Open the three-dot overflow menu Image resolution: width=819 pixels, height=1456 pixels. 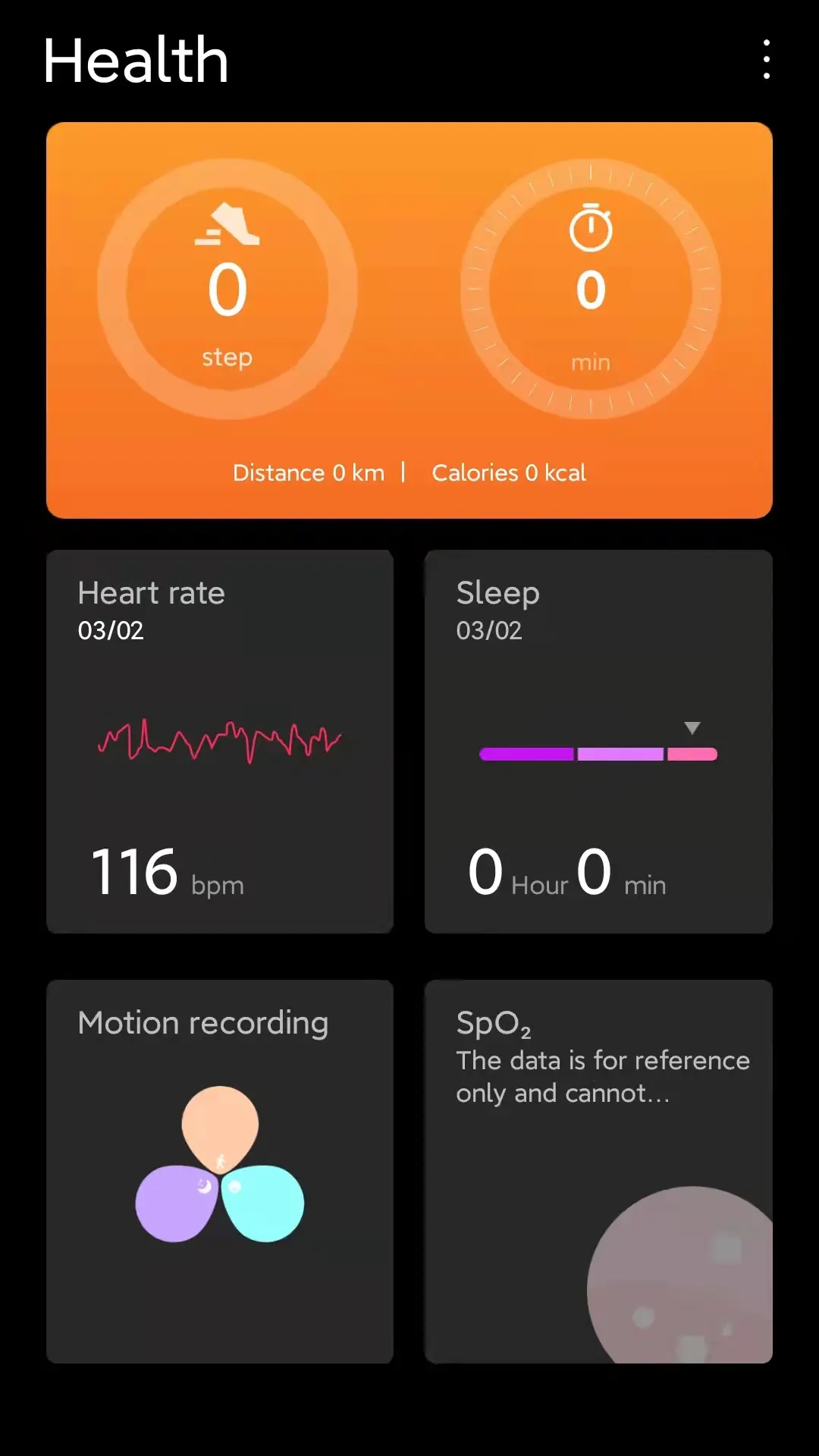[767, 60]
